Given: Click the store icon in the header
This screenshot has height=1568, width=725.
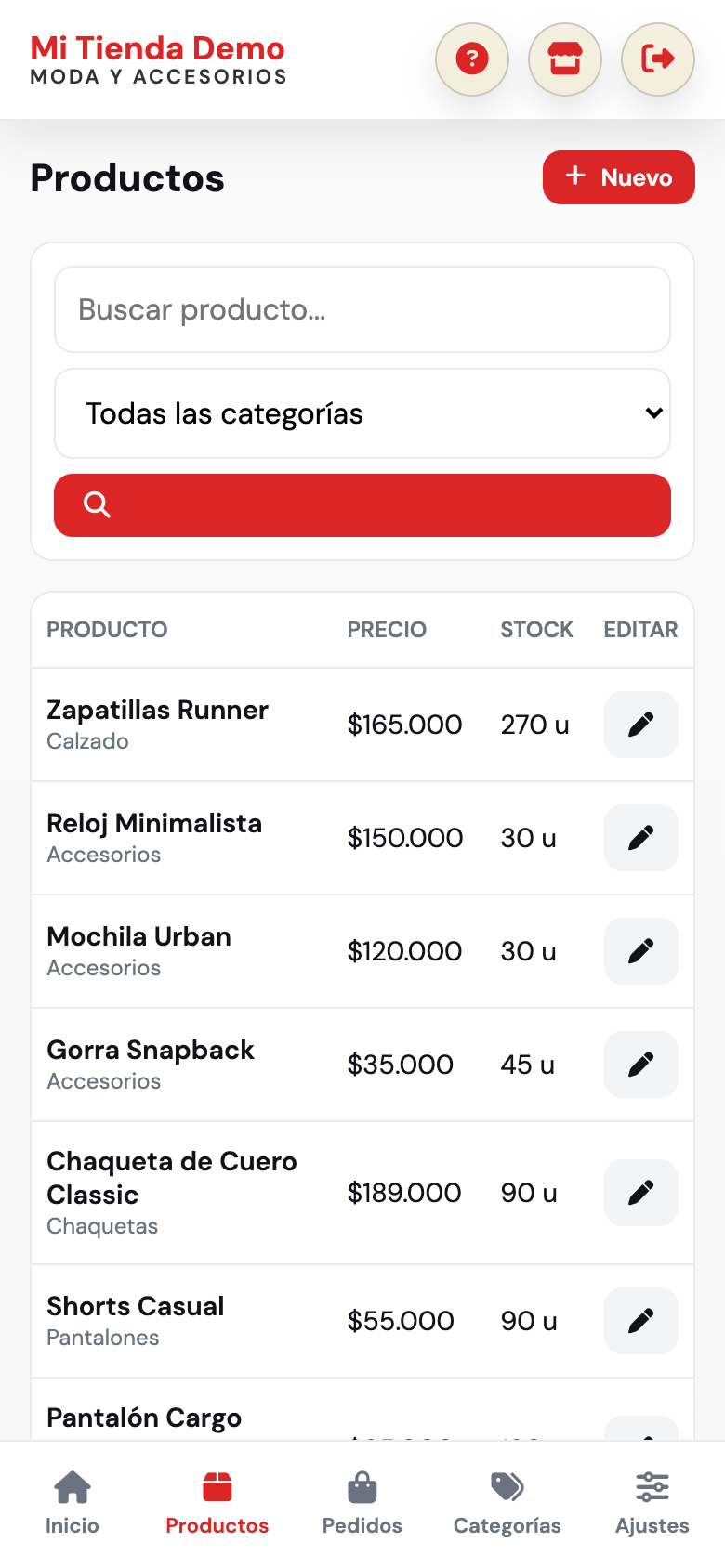Looking at the screenshot, I should 565,59.
